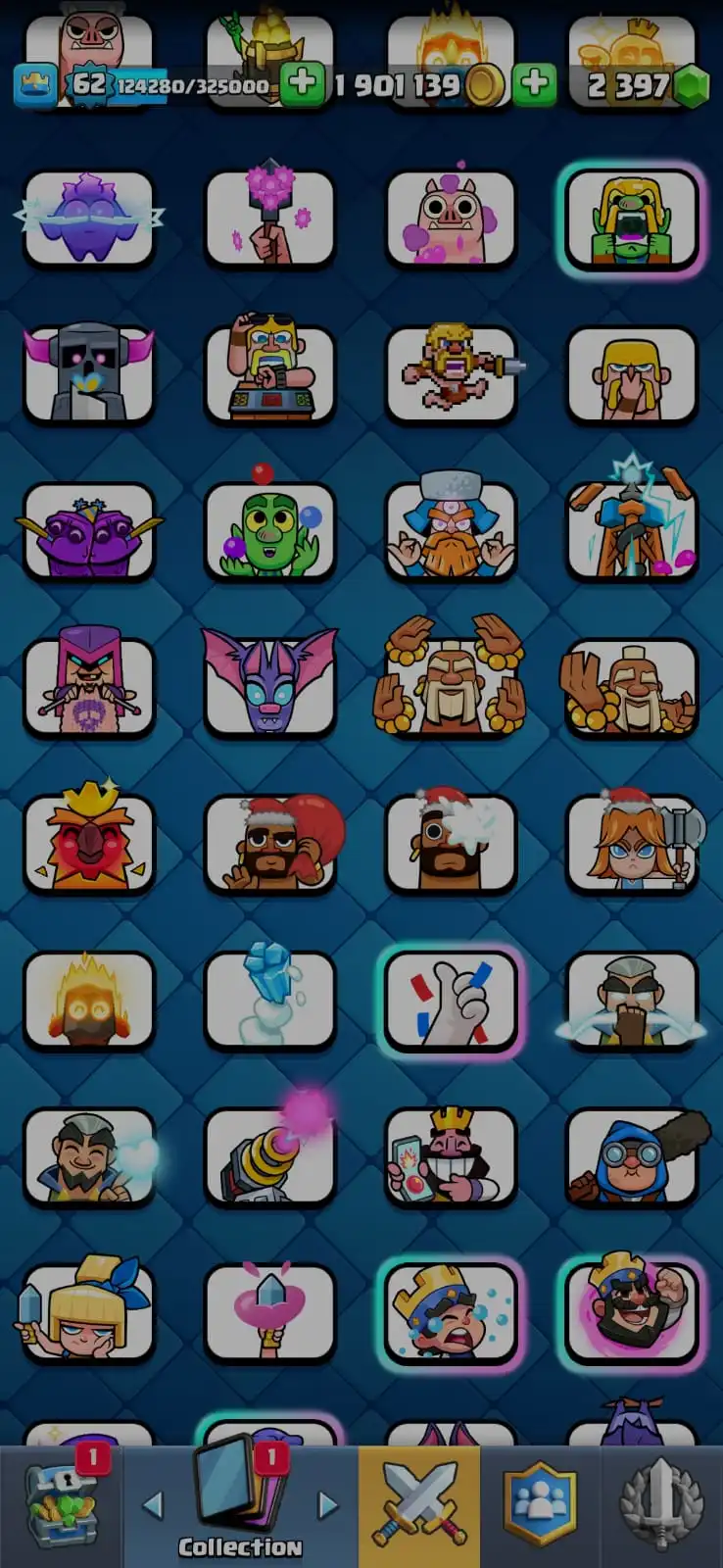
Task: Select the green Goblin juggling emote
Action: click(269, 531)
